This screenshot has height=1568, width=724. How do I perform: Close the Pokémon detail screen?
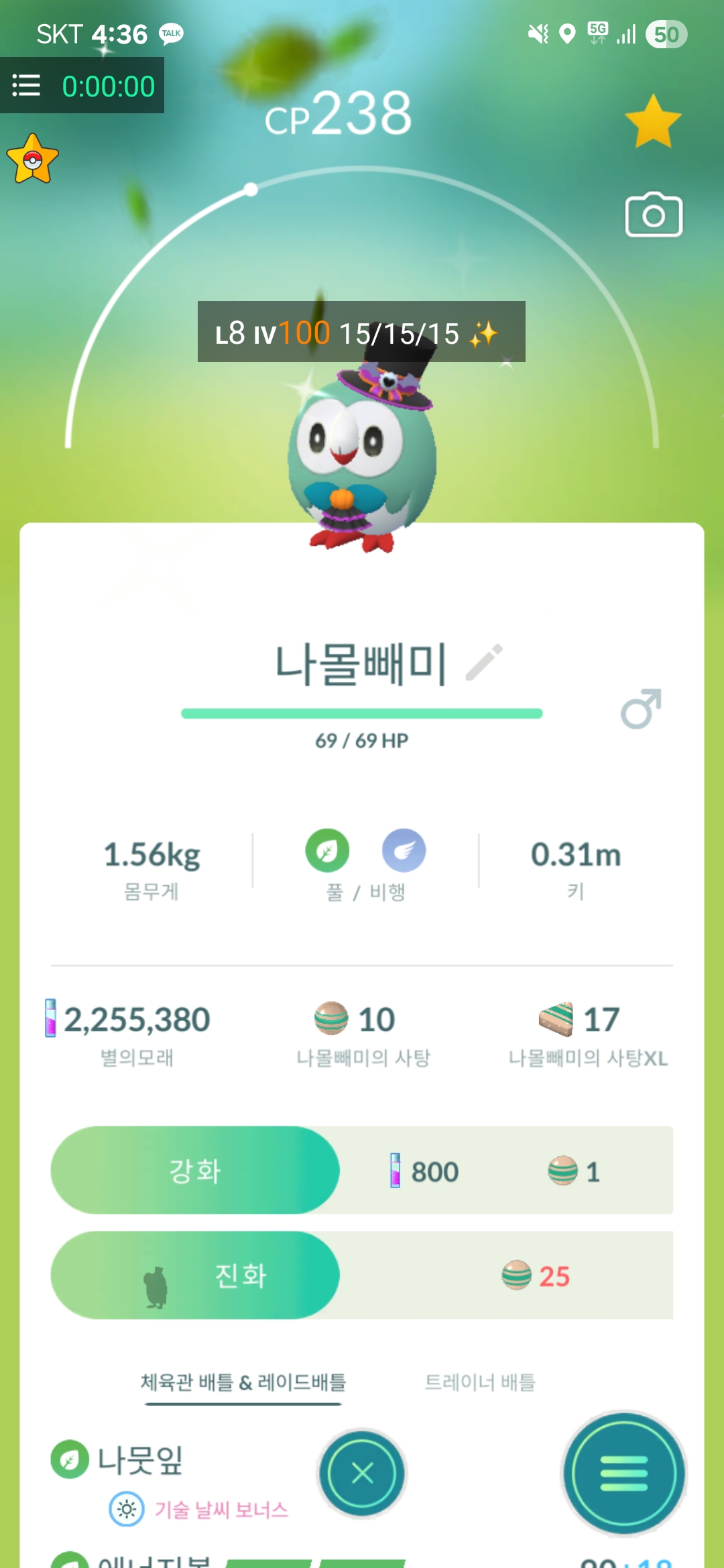[x=362, y=1473]
